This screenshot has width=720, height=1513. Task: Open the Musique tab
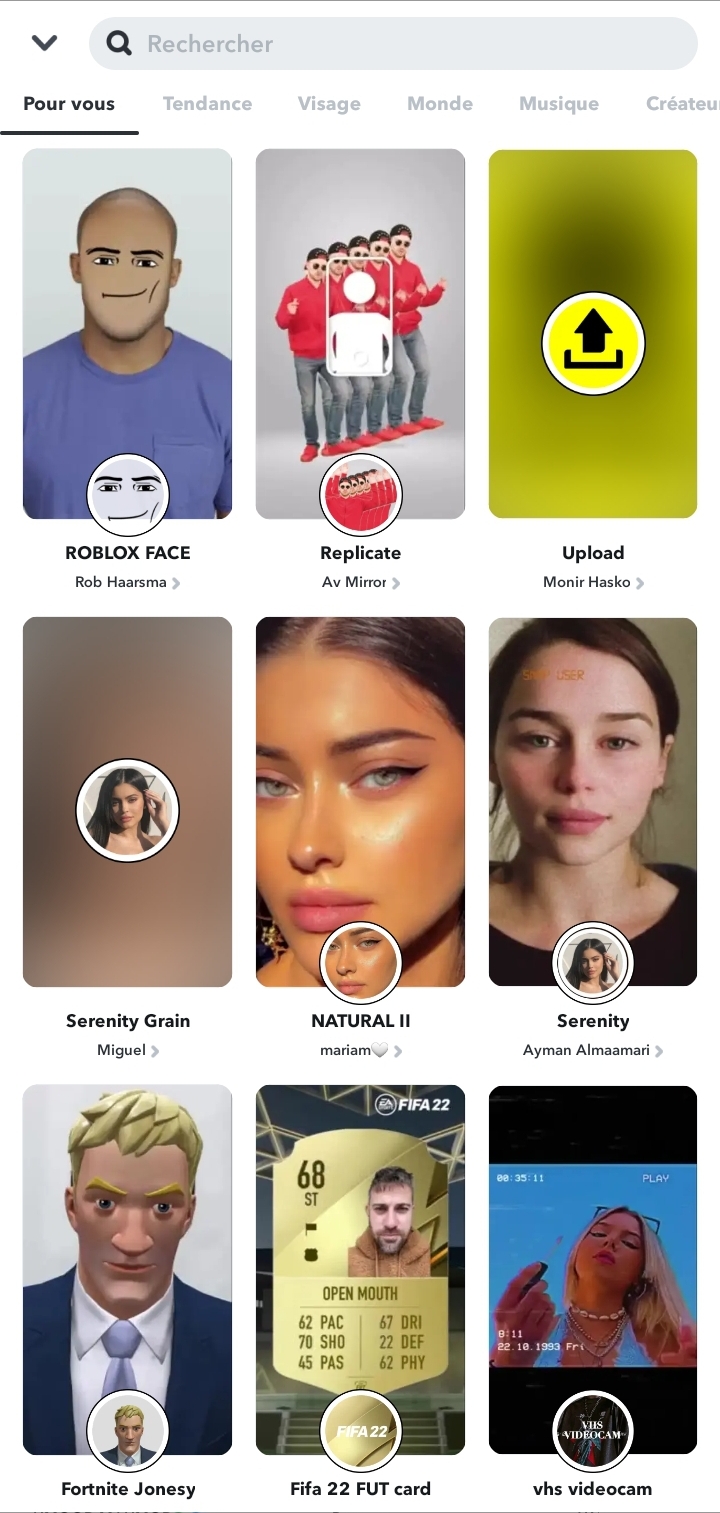pos(558,103)
